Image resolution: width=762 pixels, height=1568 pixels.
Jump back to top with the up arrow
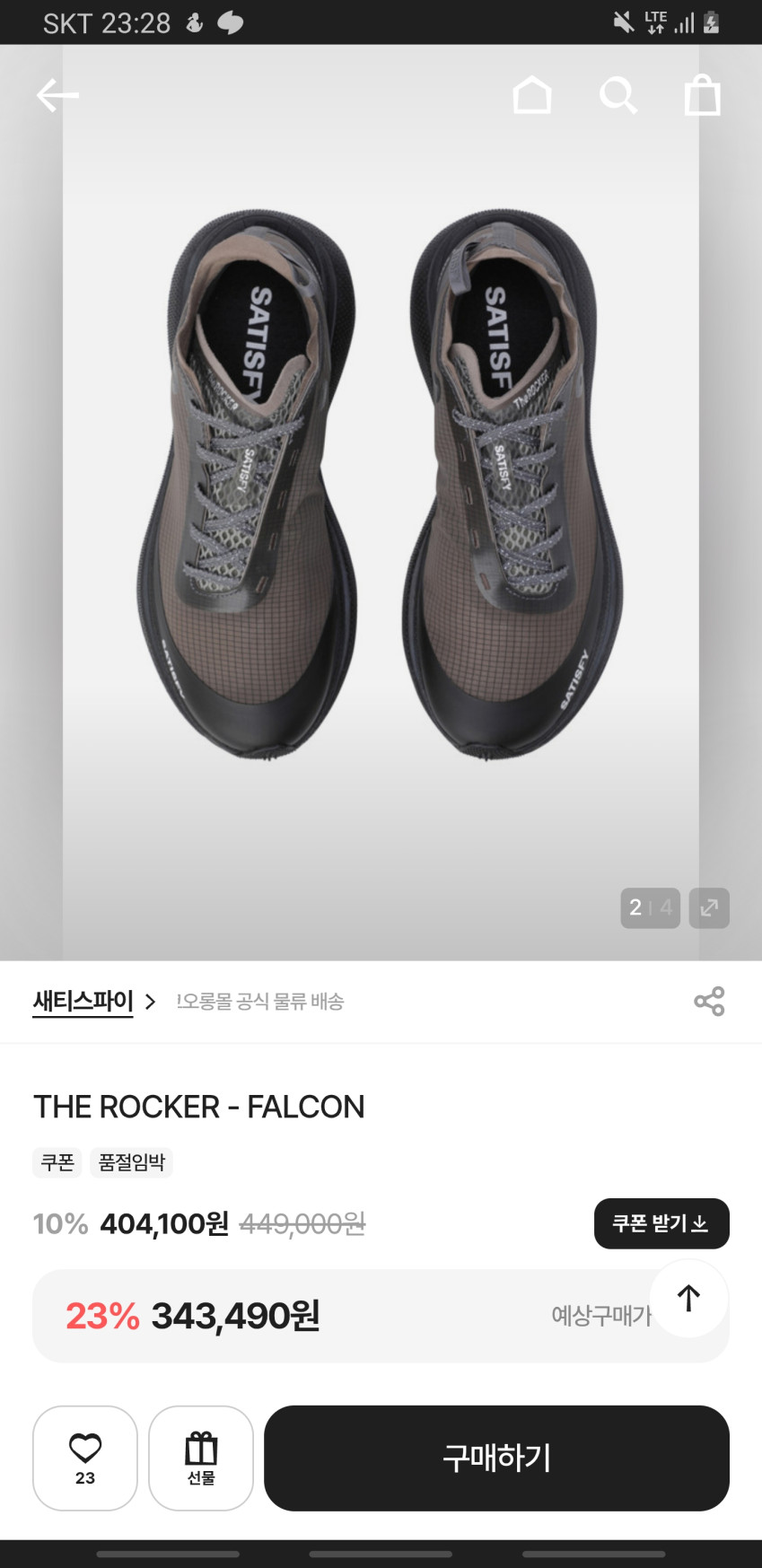point(688,1298)
